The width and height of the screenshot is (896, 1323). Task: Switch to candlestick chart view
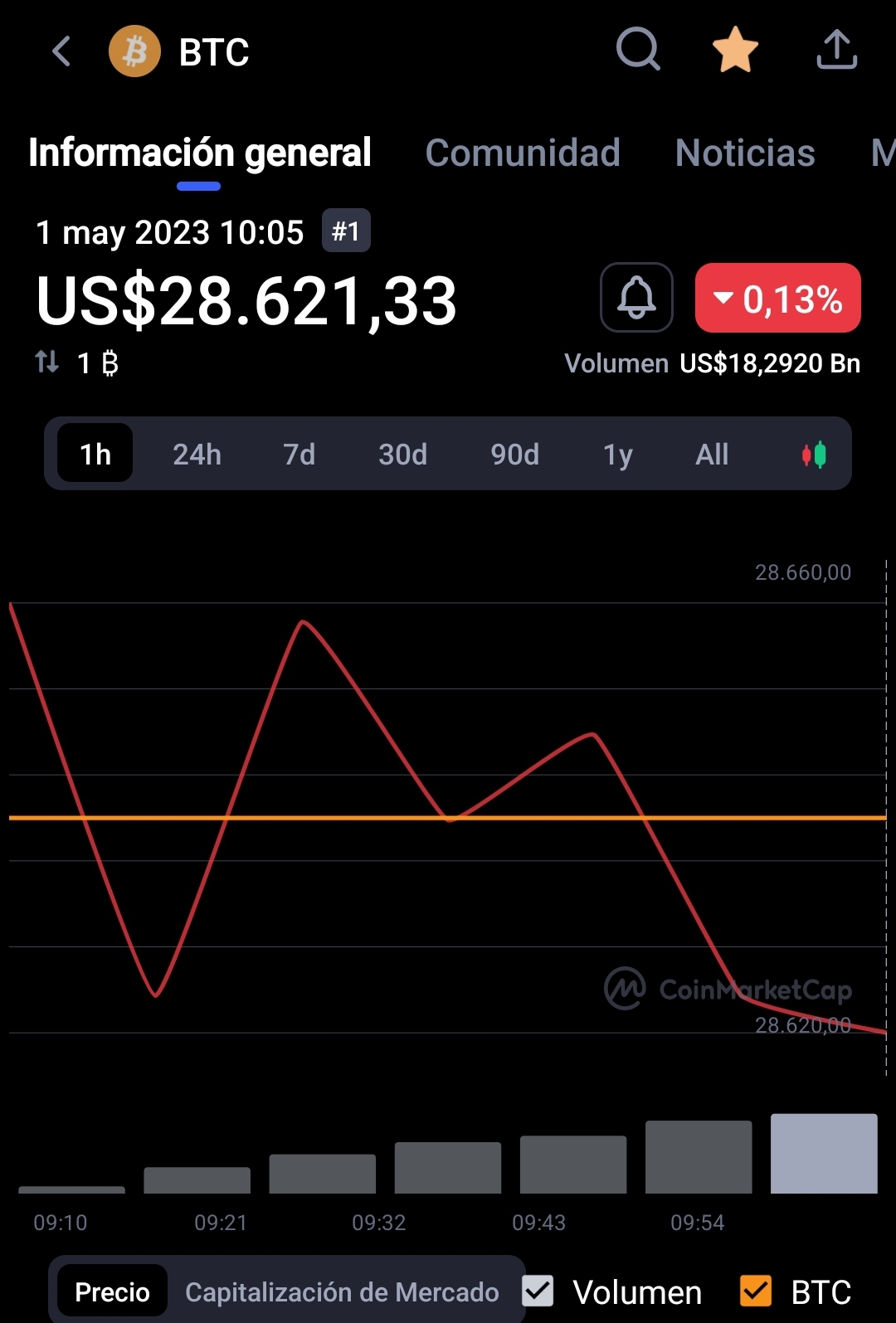[x=814, y=455]
